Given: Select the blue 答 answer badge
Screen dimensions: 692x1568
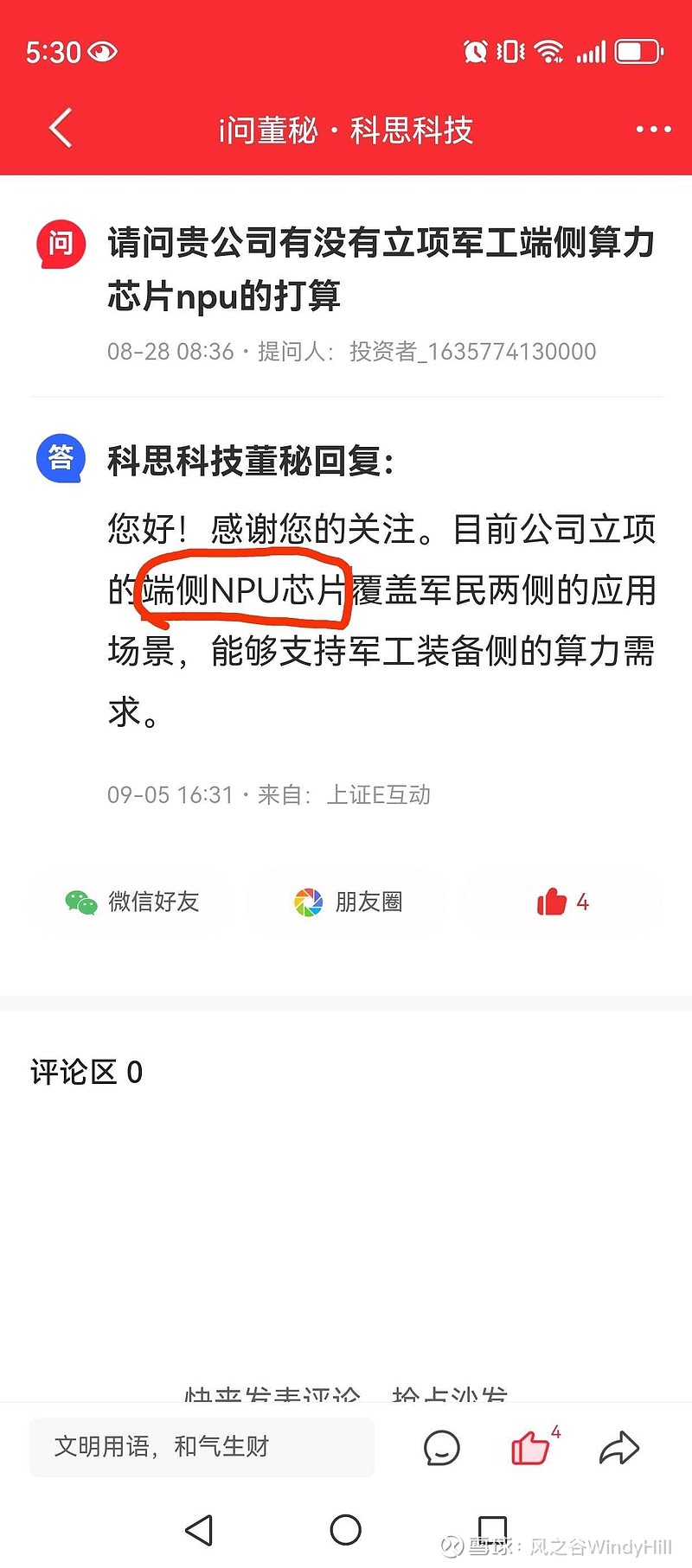Looking at the screenshot, I should click(x=60, y=459).
